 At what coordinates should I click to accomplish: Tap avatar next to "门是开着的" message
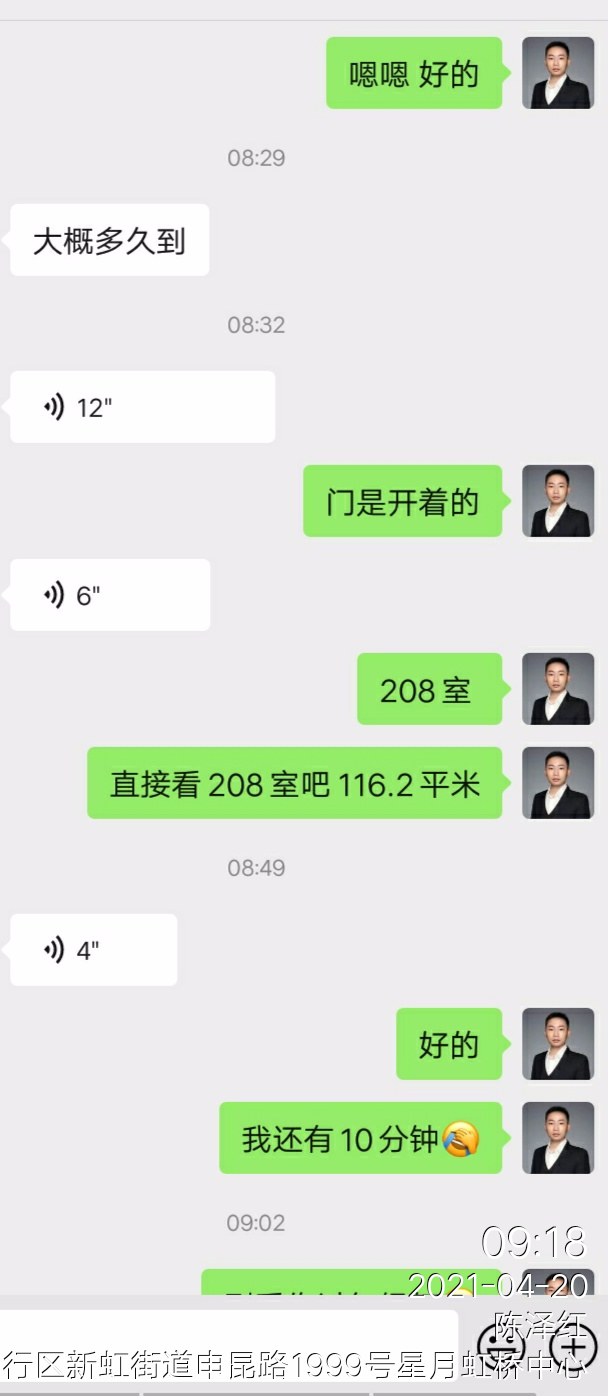coord(558,501)
